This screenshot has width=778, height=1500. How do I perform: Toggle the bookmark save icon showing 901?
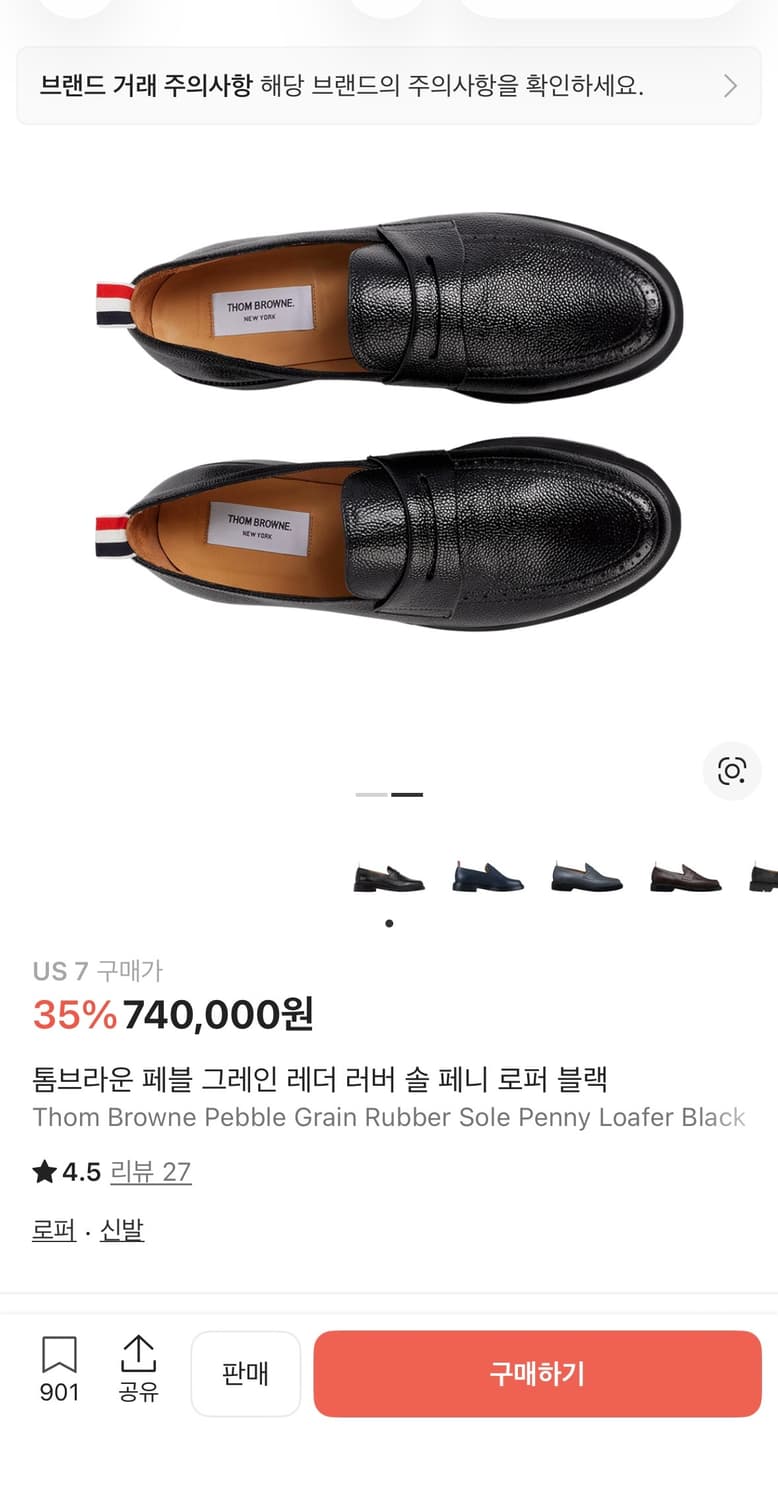point(61,1360)
